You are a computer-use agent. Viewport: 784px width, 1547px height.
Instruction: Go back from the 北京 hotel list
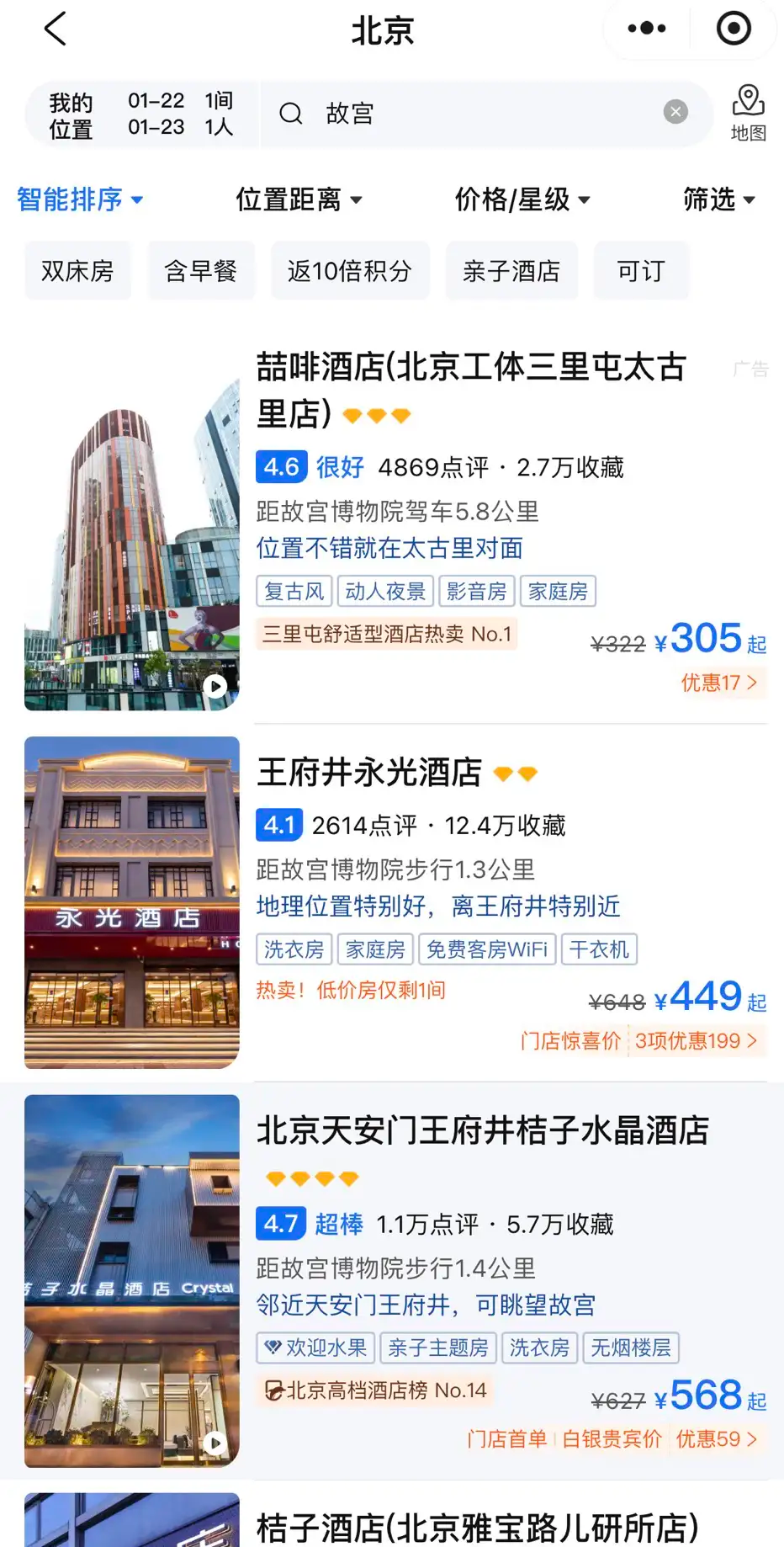pyautogui.click(x=56, y=29)
